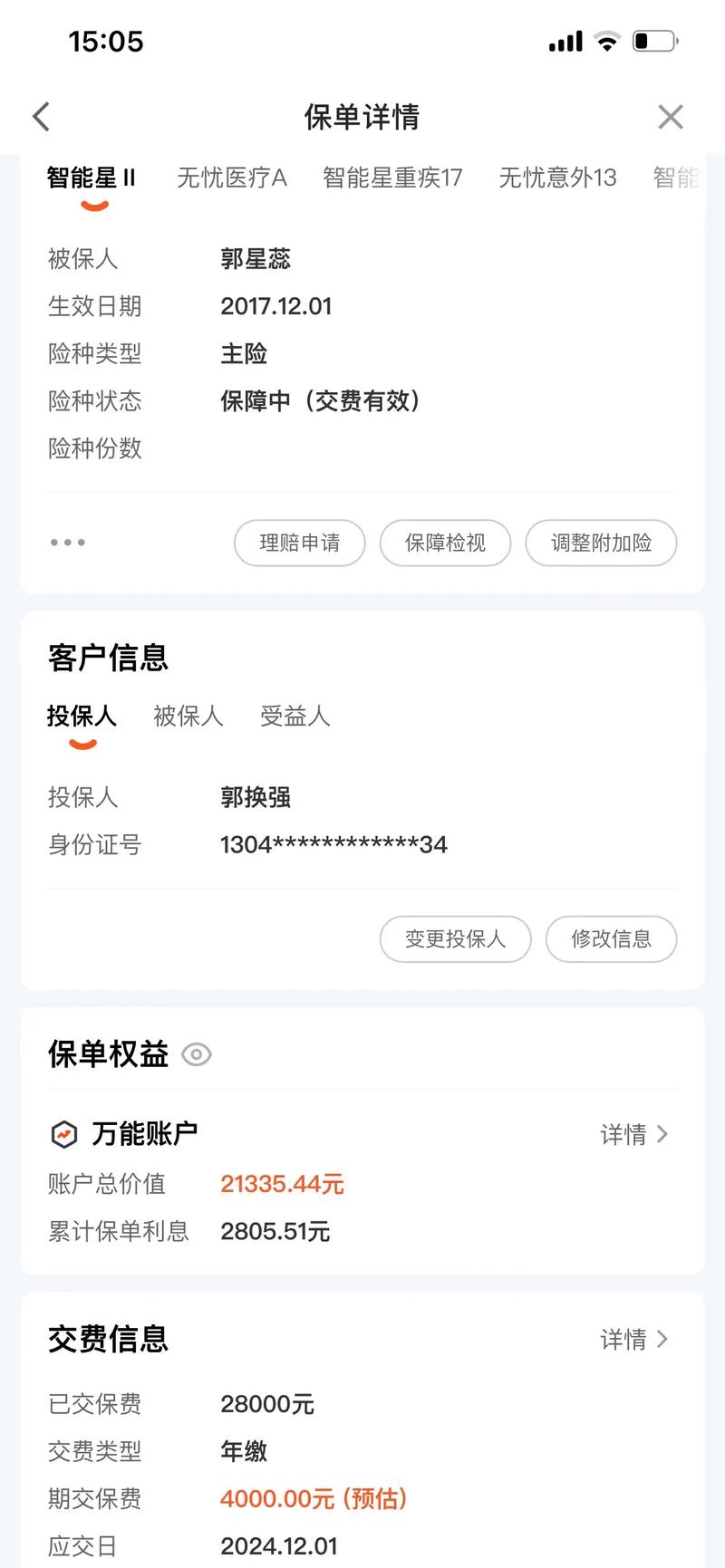Expand 万能账户 details via 详情 chevron

point(635,1134)
